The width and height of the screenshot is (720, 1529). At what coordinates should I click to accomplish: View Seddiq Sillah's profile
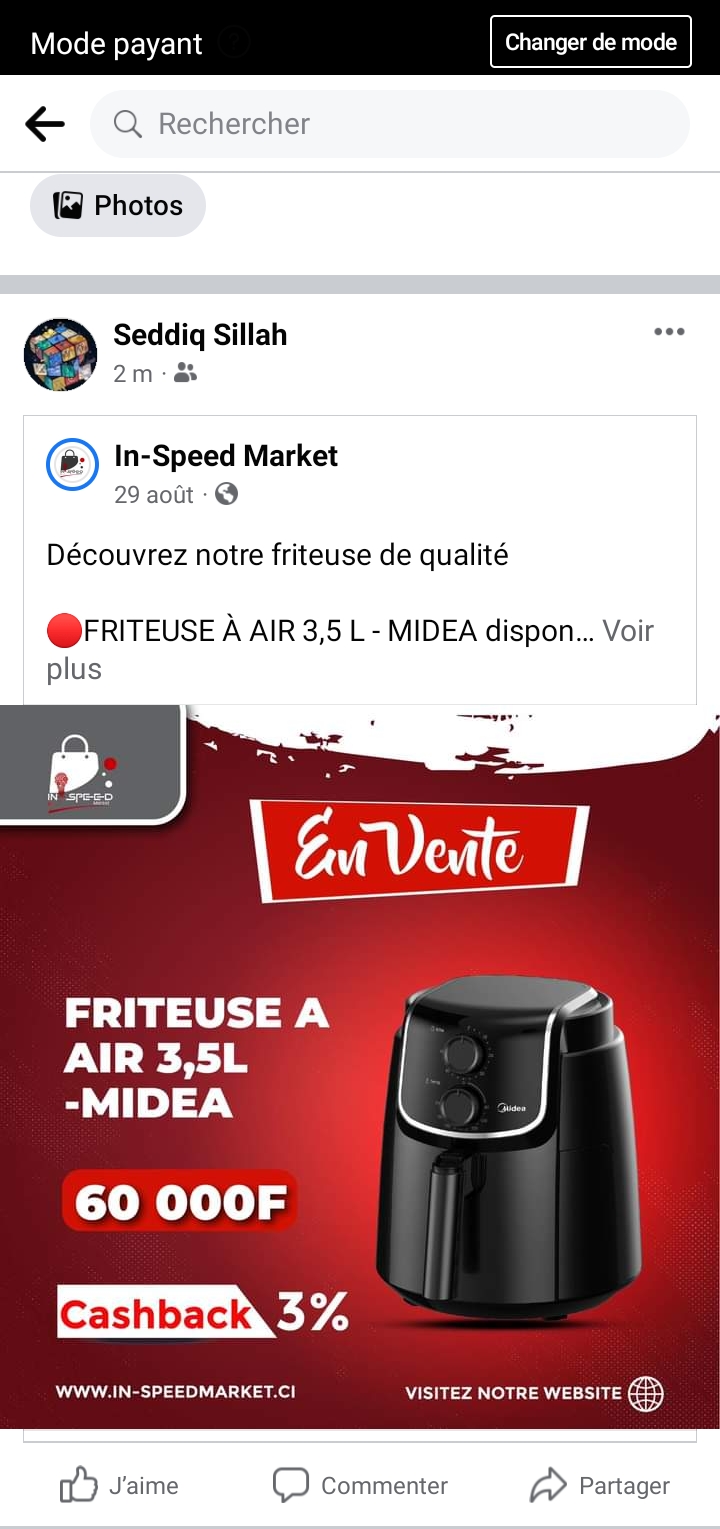coord(200,335)
